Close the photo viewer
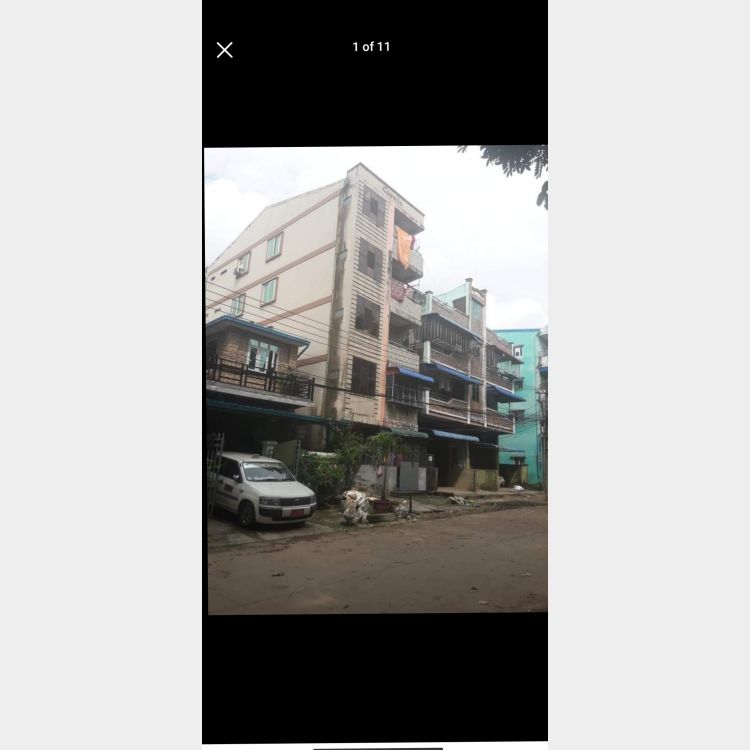The width and height of the screenshot is (750, 750). (225, 50)
